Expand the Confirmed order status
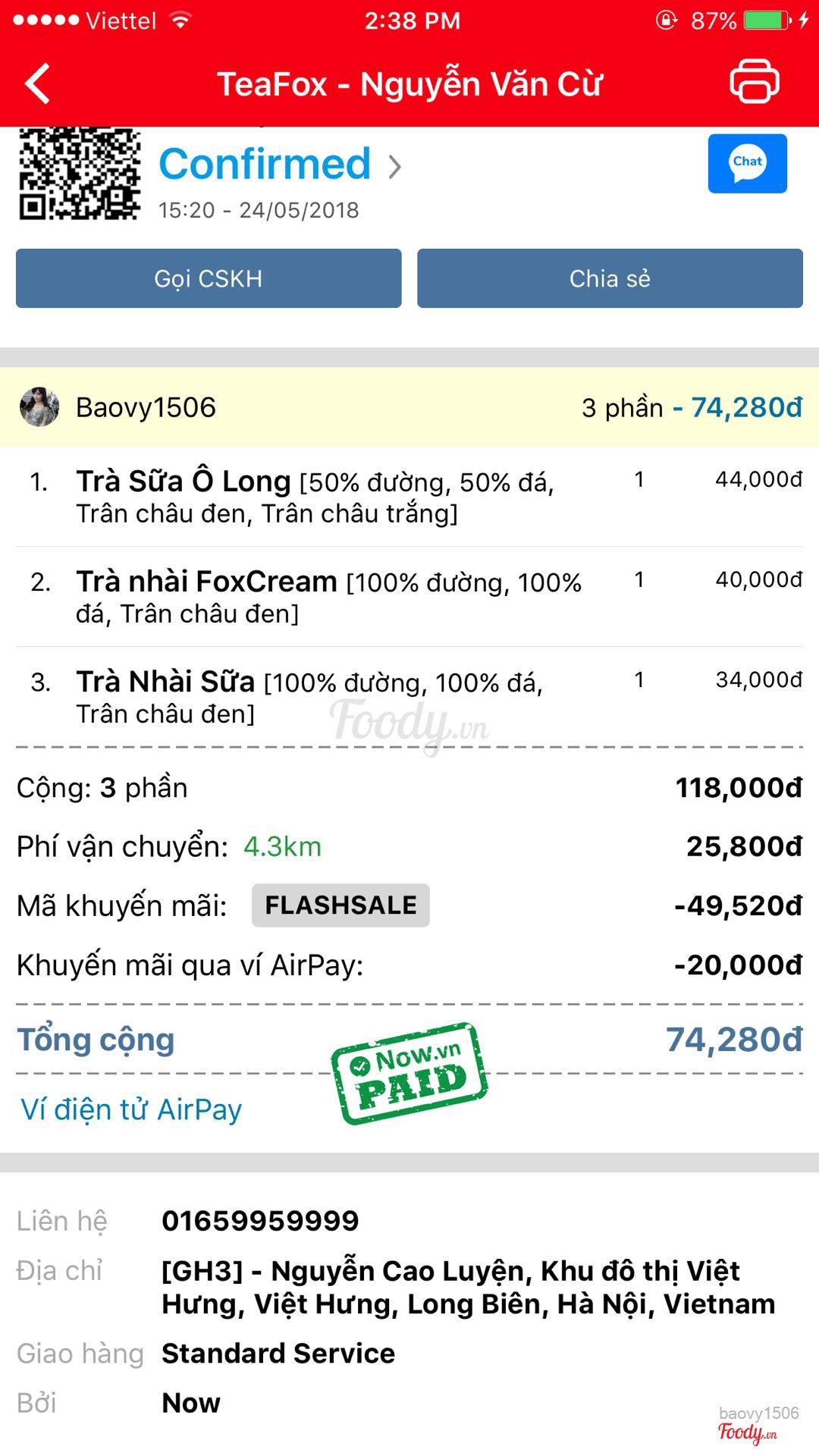Viewport: 819px width, 1456px height. click(x=280, y=165)
